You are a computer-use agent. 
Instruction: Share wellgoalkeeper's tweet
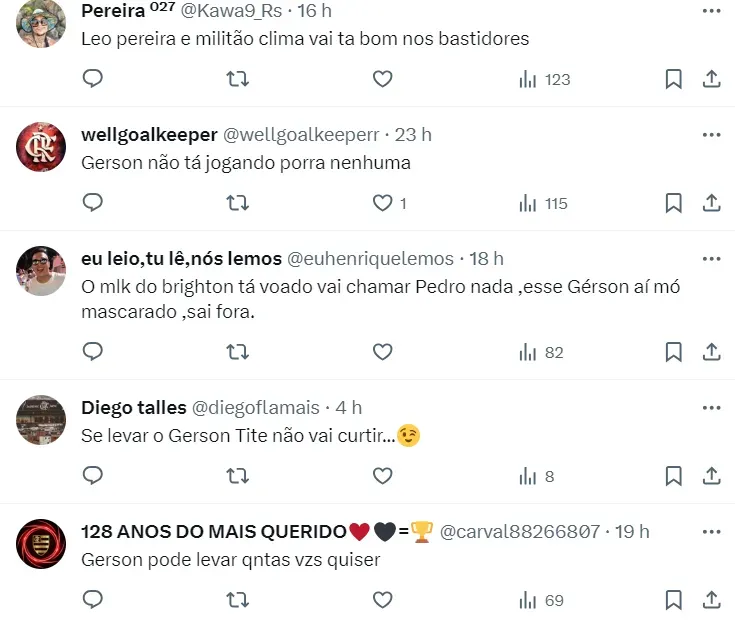click(x=712, y=203)
